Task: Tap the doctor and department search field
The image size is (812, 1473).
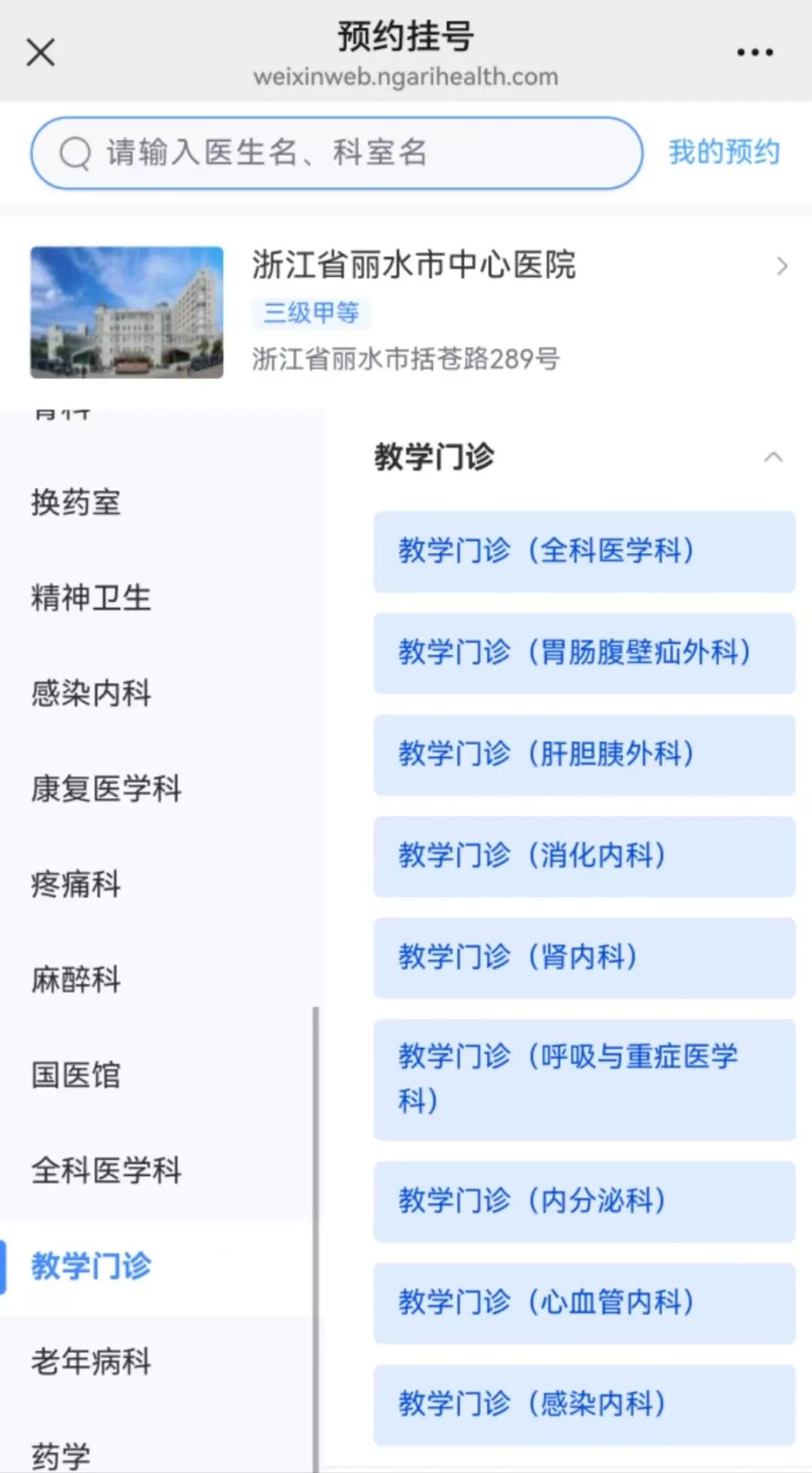Action: coord(337,153)
